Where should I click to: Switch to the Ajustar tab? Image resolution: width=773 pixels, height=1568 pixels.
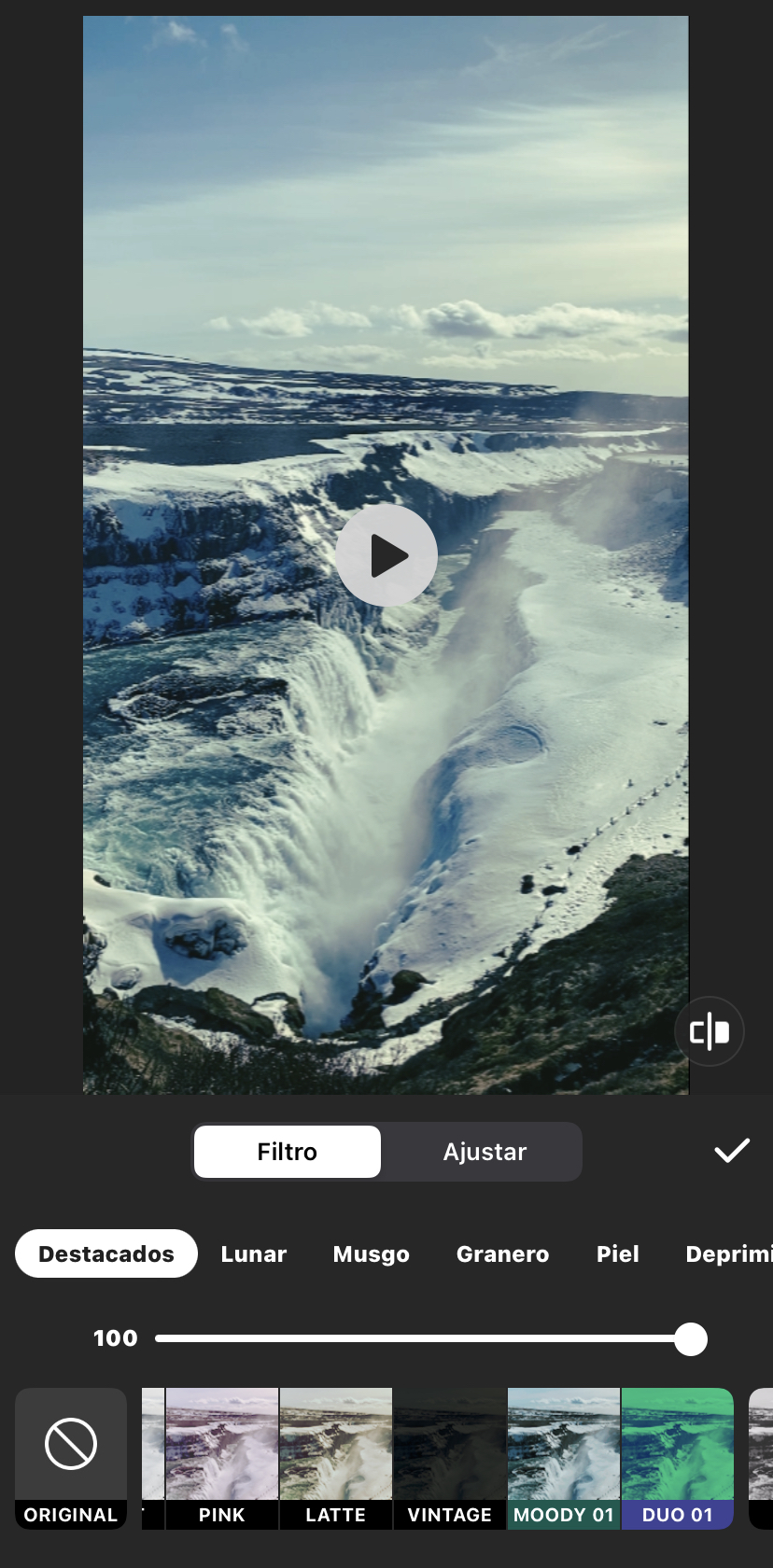[x=485, y=1152]
